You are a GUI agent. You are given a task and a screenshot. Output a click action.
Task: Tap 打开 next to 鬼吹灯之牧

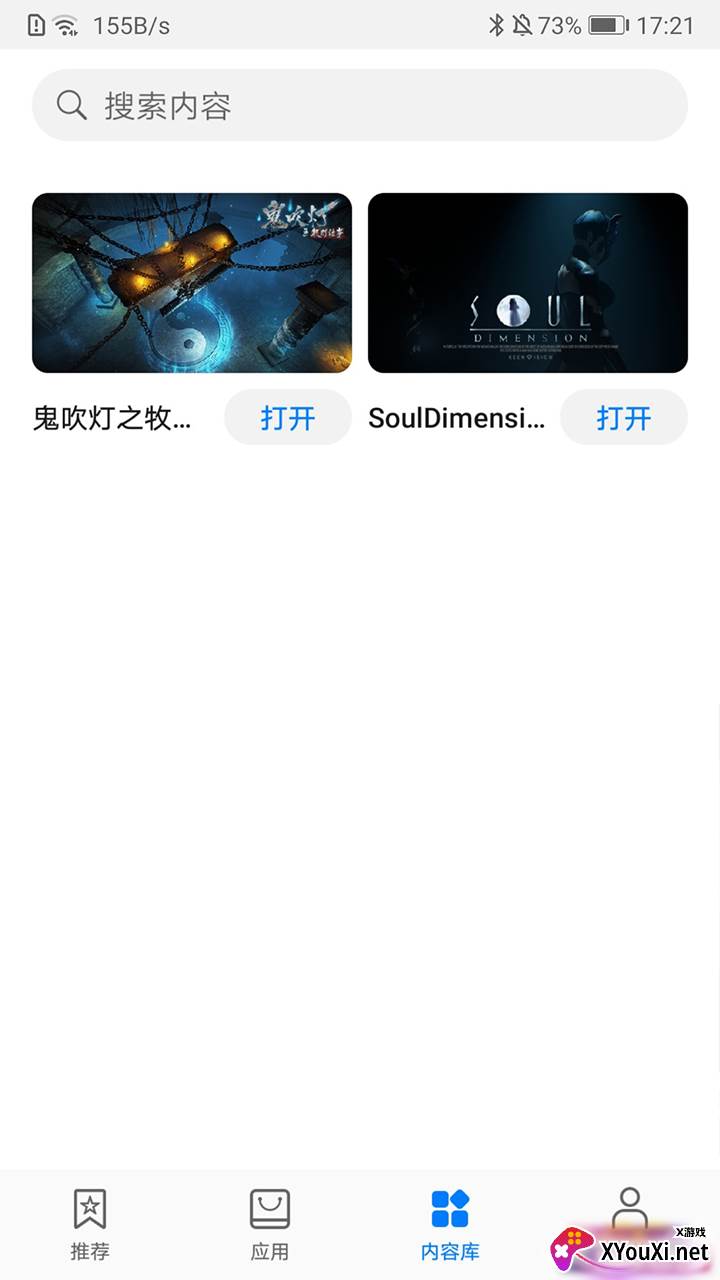pos(288,417)
